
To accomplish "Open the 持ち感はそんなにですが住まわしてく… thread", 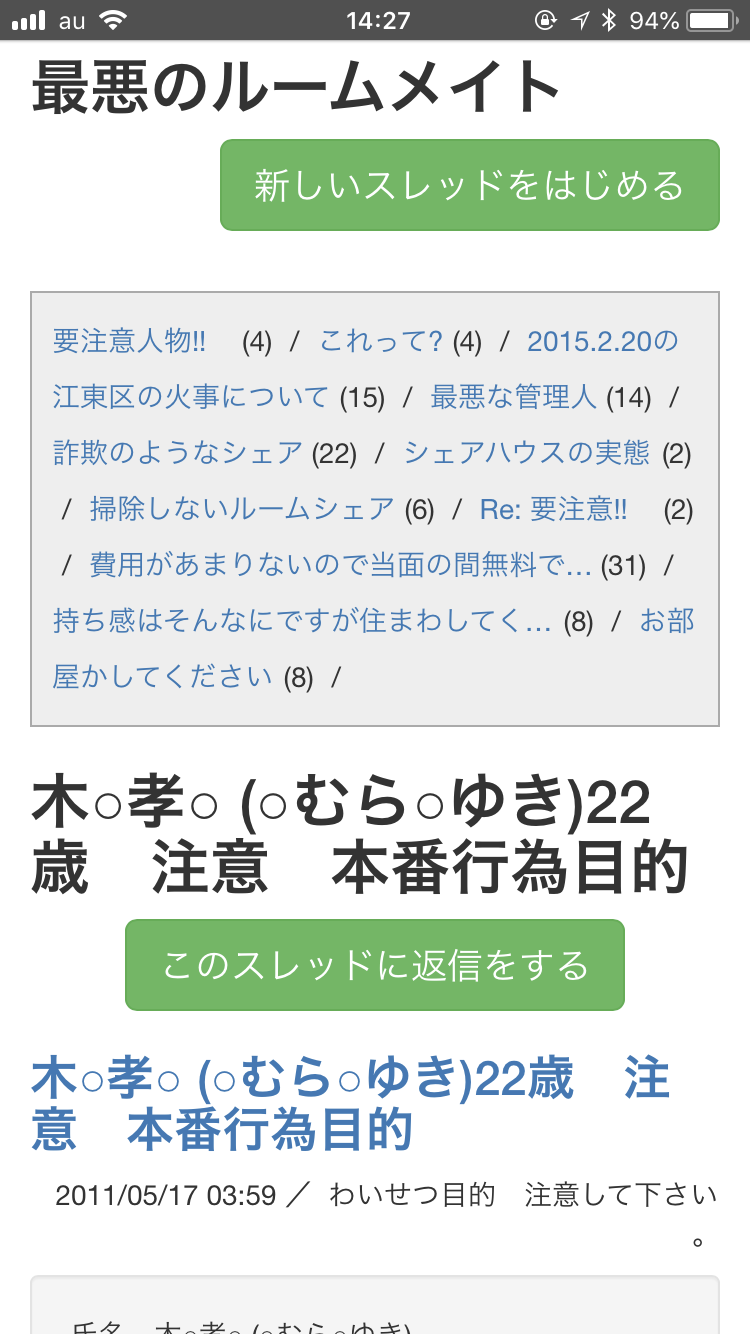I will coord(302,621).
